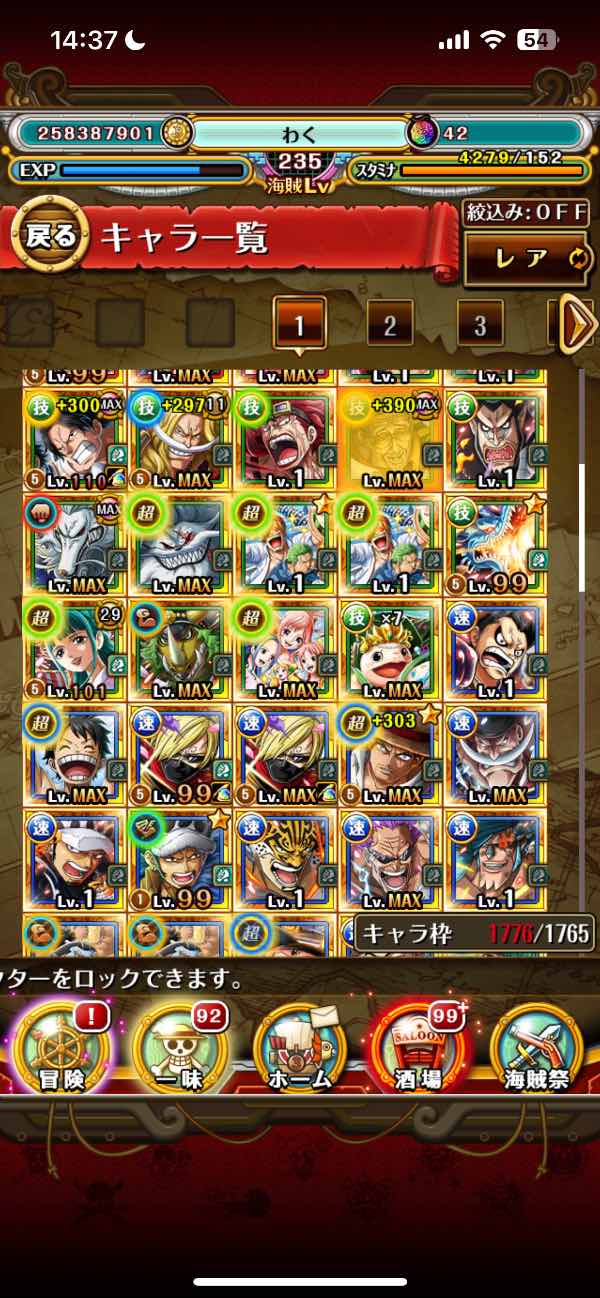Screen dimensions: 600x1298
Task: Select the character with +303 badge
Action: (x=390, y=755)
